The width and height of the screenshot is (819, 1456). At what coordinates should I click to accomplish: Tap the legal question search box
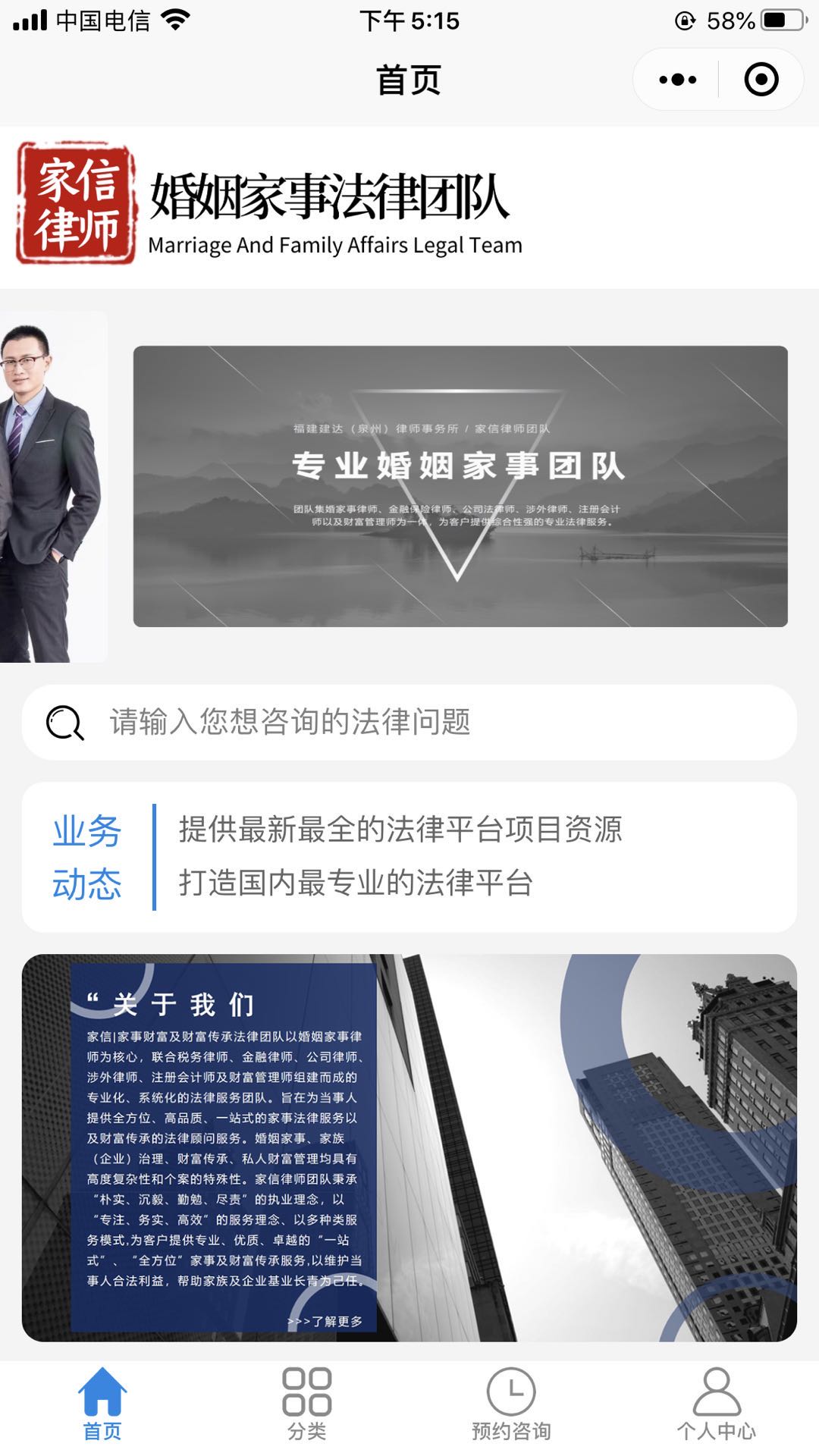pyautogui.click(x=409, y=722)
